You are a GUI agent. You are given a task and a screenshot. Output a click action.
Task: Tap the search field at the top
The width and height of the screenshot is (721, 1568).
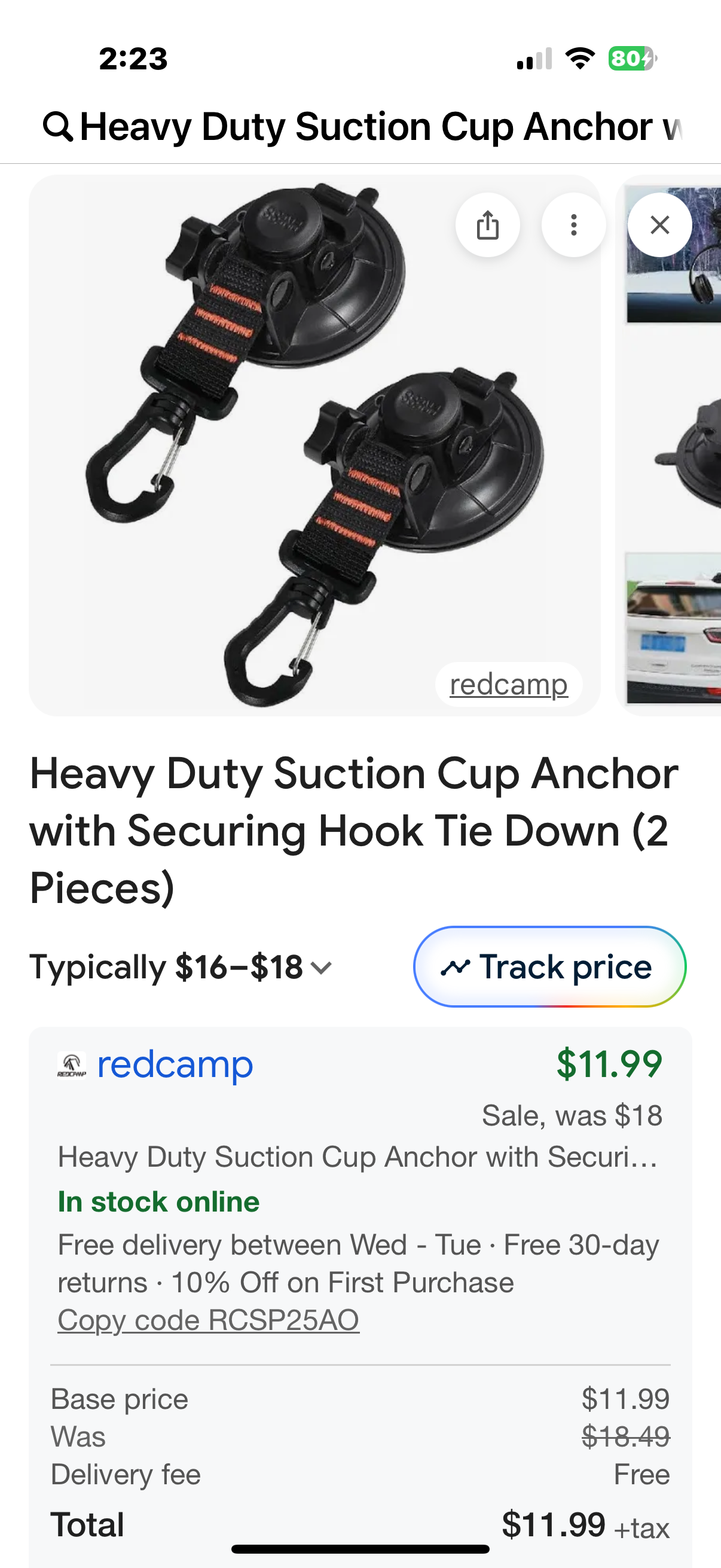click(x=365, y=127)
